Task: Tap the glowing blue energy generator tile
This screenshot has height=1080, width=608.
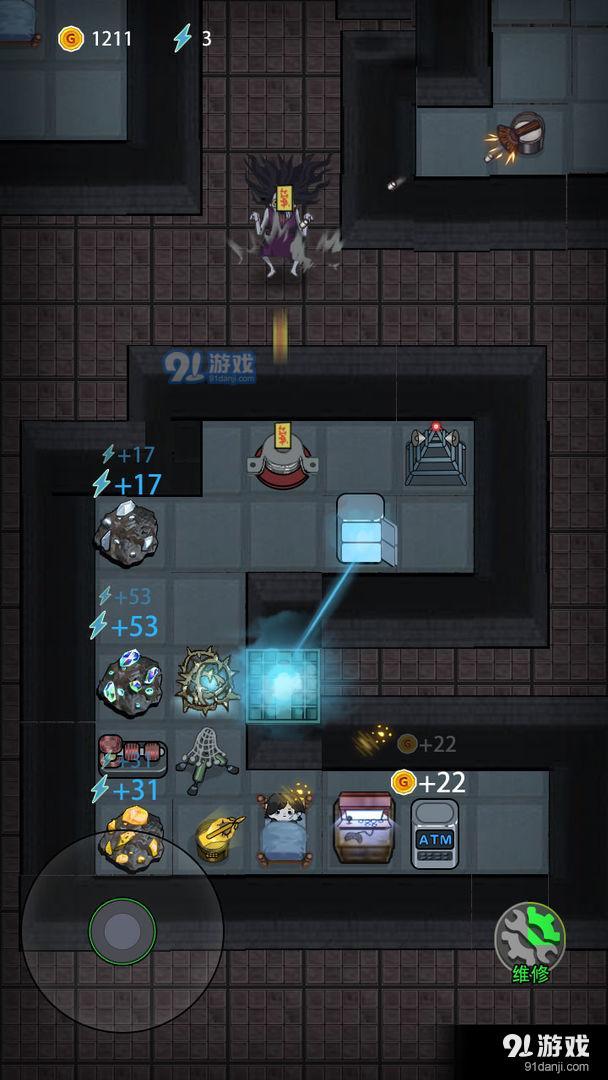Action: point(283,686)
